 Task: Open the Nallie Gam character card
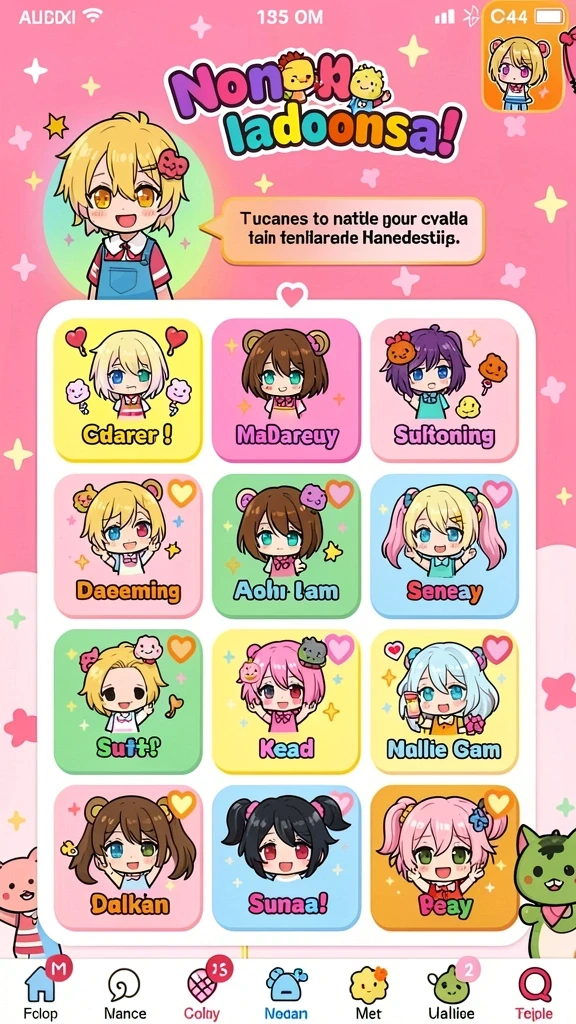tap(444, 701)
